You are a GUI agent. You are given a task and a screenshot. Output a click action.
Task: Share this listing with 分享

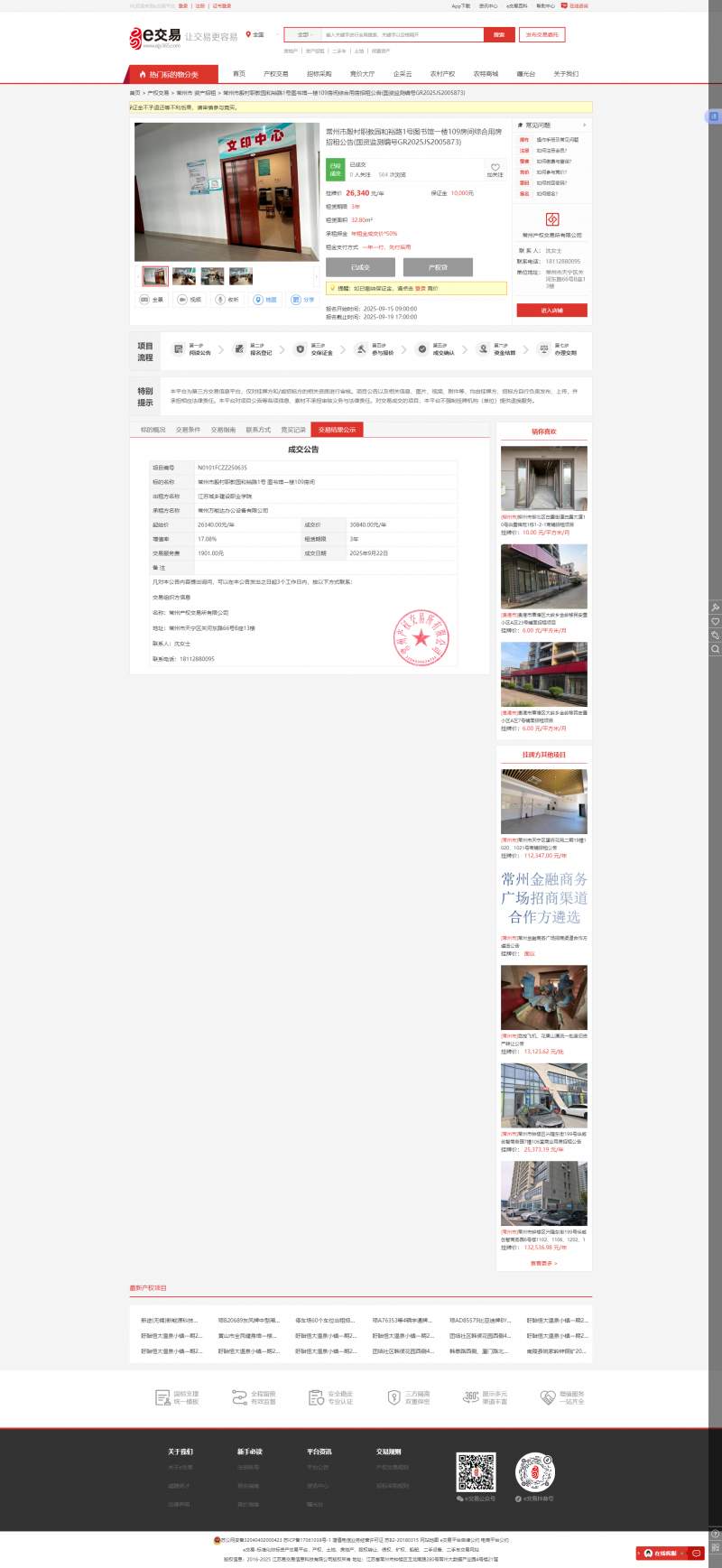tap(303, 300)
